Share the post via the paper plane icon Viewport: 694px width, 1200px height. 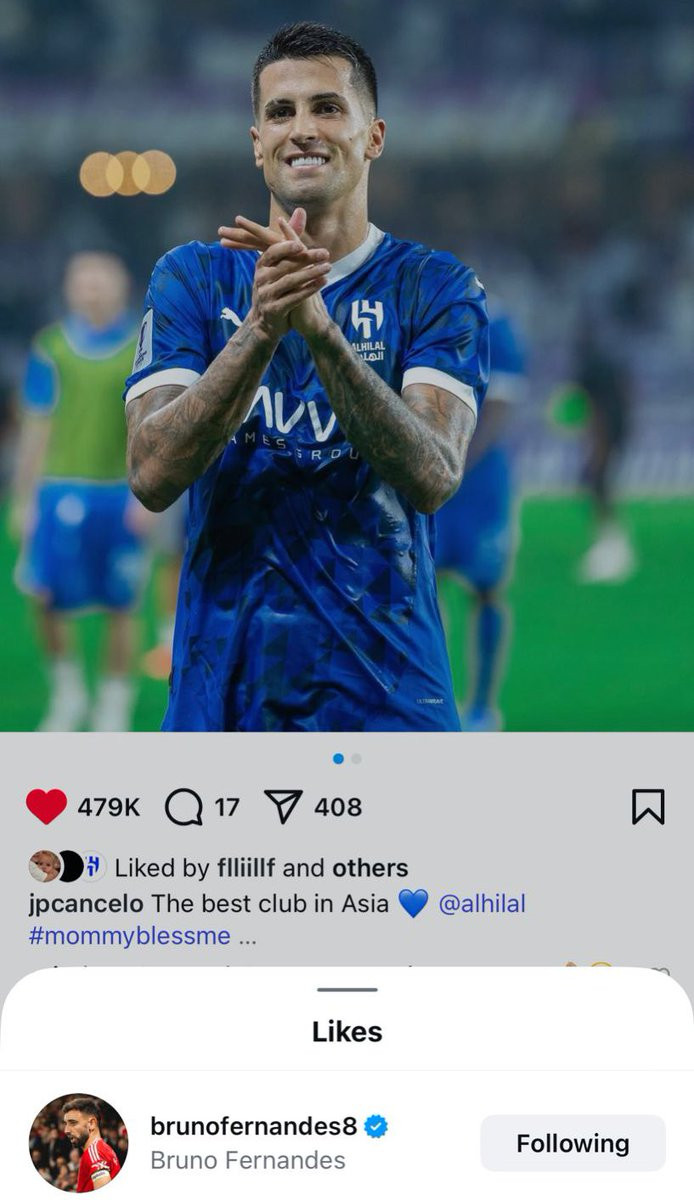pyautogui.click(x=283, y=807)
